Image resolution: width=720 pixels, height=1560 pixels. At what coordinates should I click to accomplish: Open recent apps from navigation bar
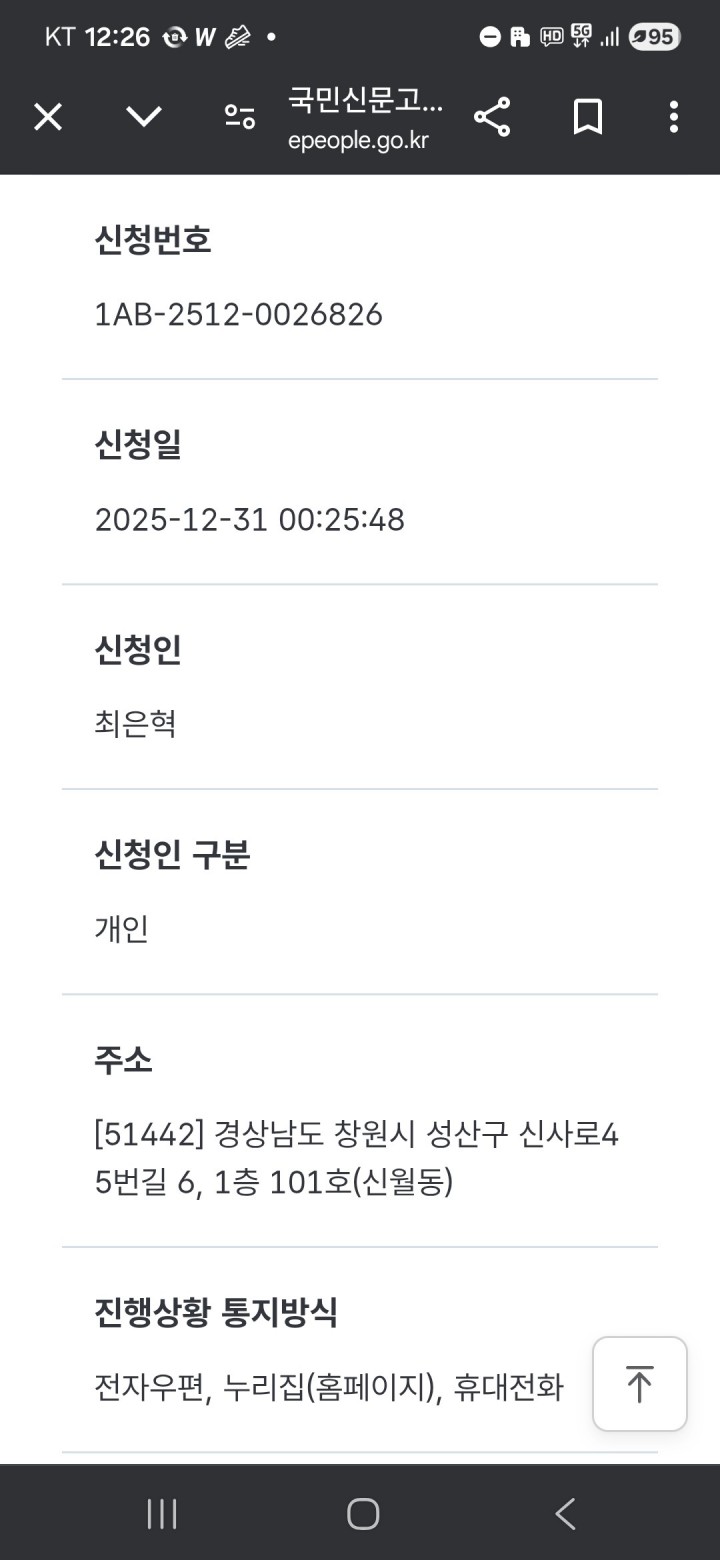coord(162,1513)
